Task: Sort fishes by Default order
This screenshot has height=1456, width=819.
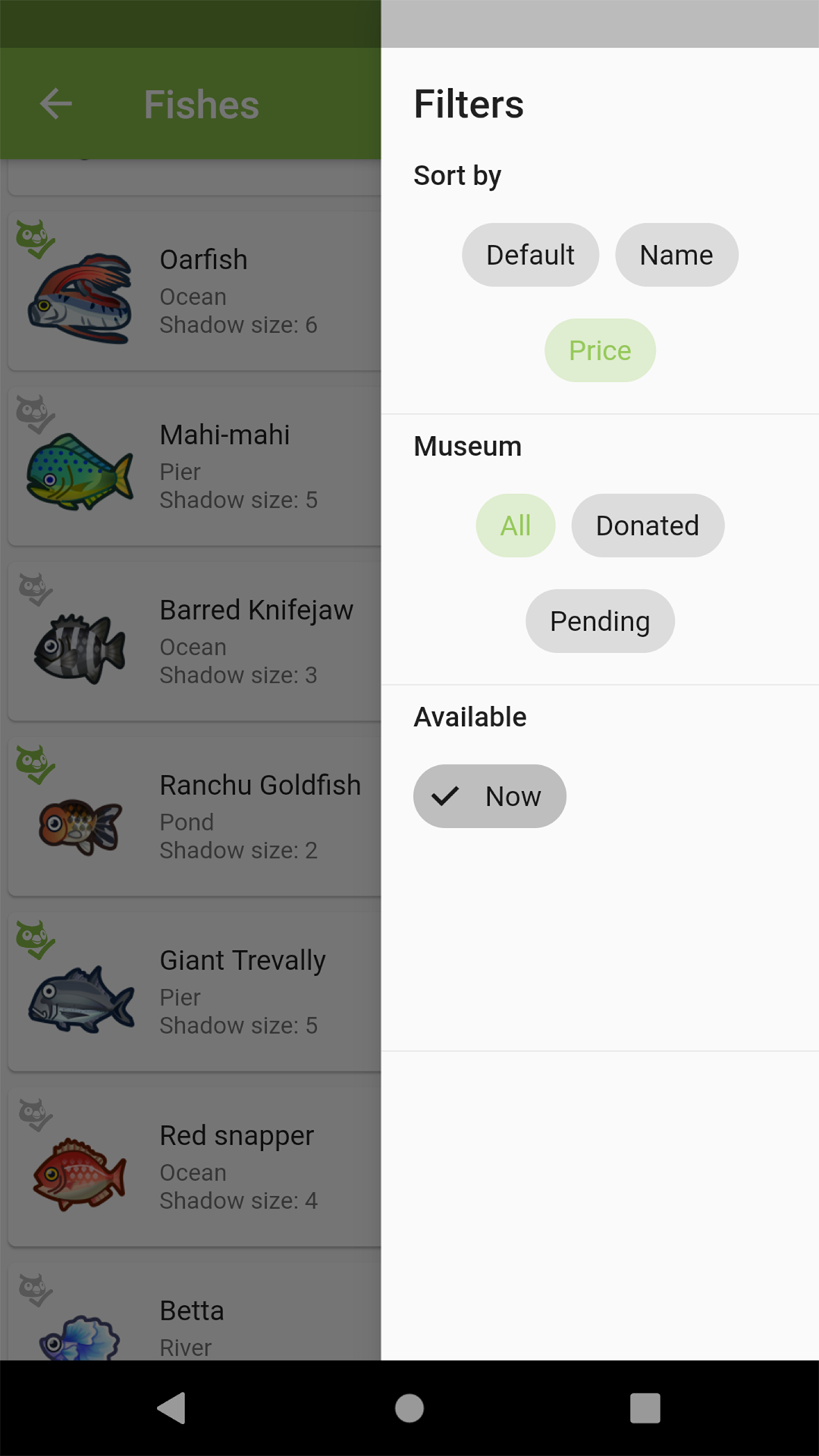Action: [x=530, y=255]
